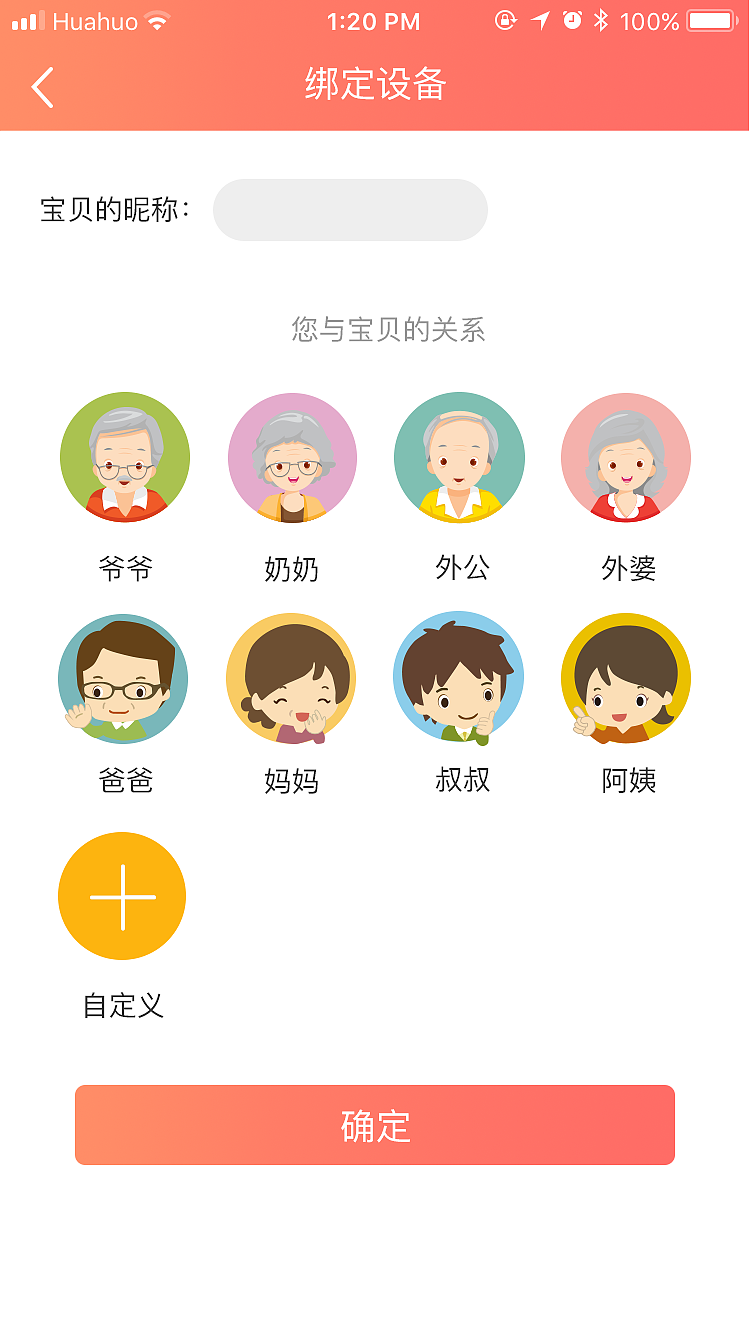Select the 妈妈 (mother) avatar
This screenshot has height=1334, width=750.
tap(291, 678)
